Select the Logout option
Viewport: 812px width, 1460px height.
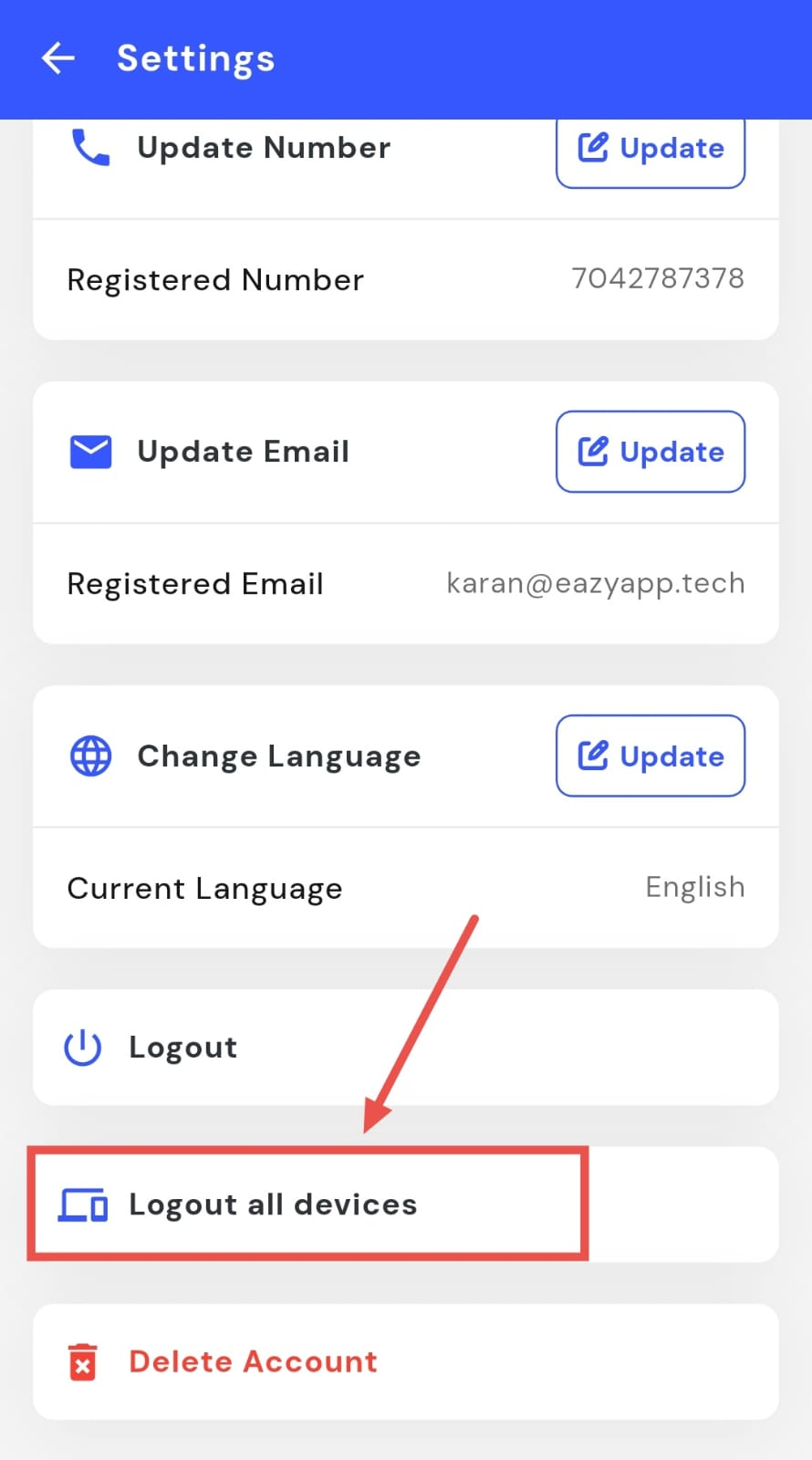182,1048
